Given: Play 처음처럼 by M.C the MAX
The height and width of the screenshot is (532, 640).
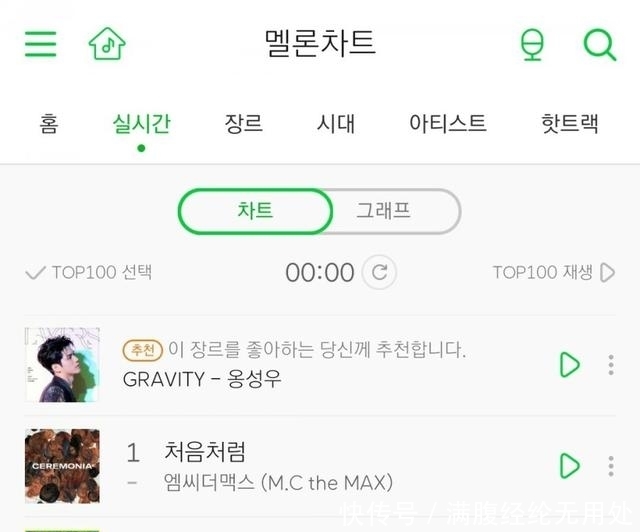Looking at the screenshot, I should point(570,466).
